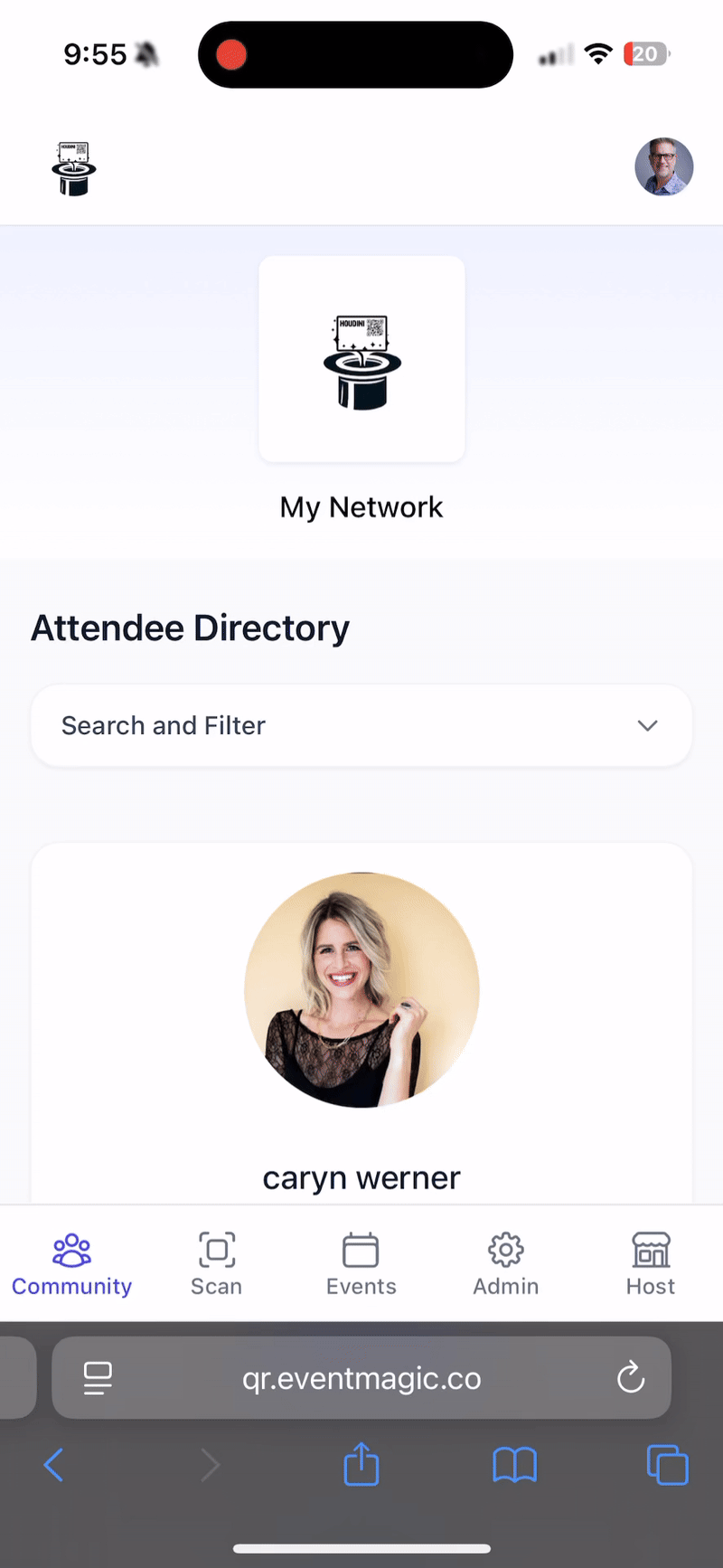
Task: Show all open Safari tabs
Action: pos(667,1464)
